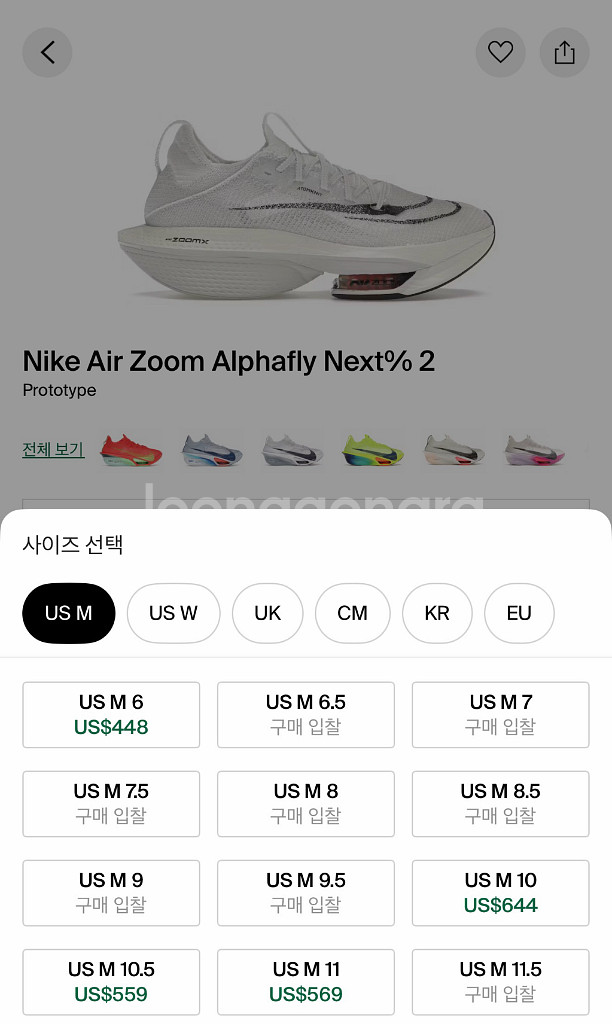612x1024 pixels.
Task: Choose size US M 8
Action: [306, 803]
